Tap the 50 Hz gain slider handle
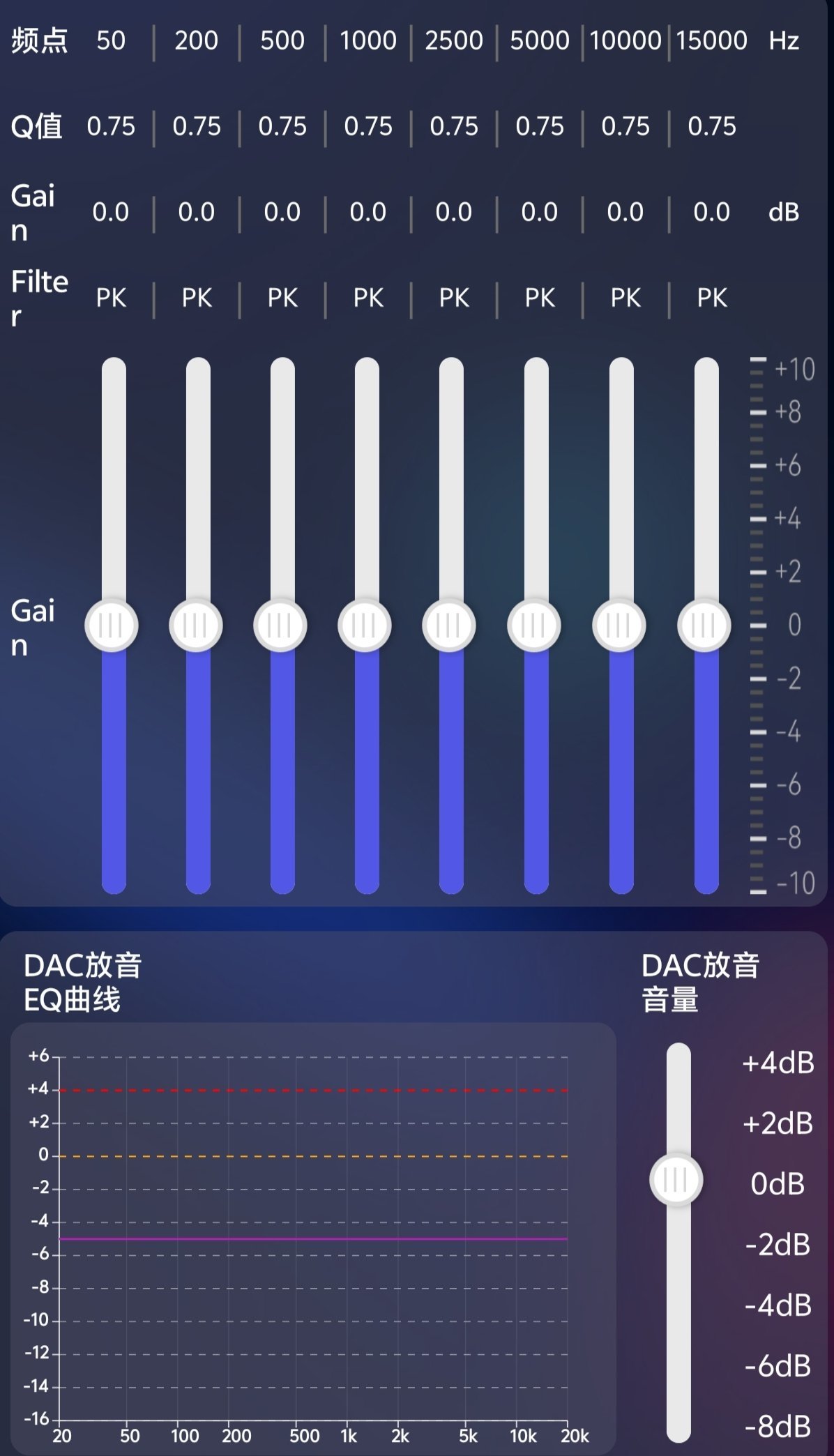 [112, 625]
